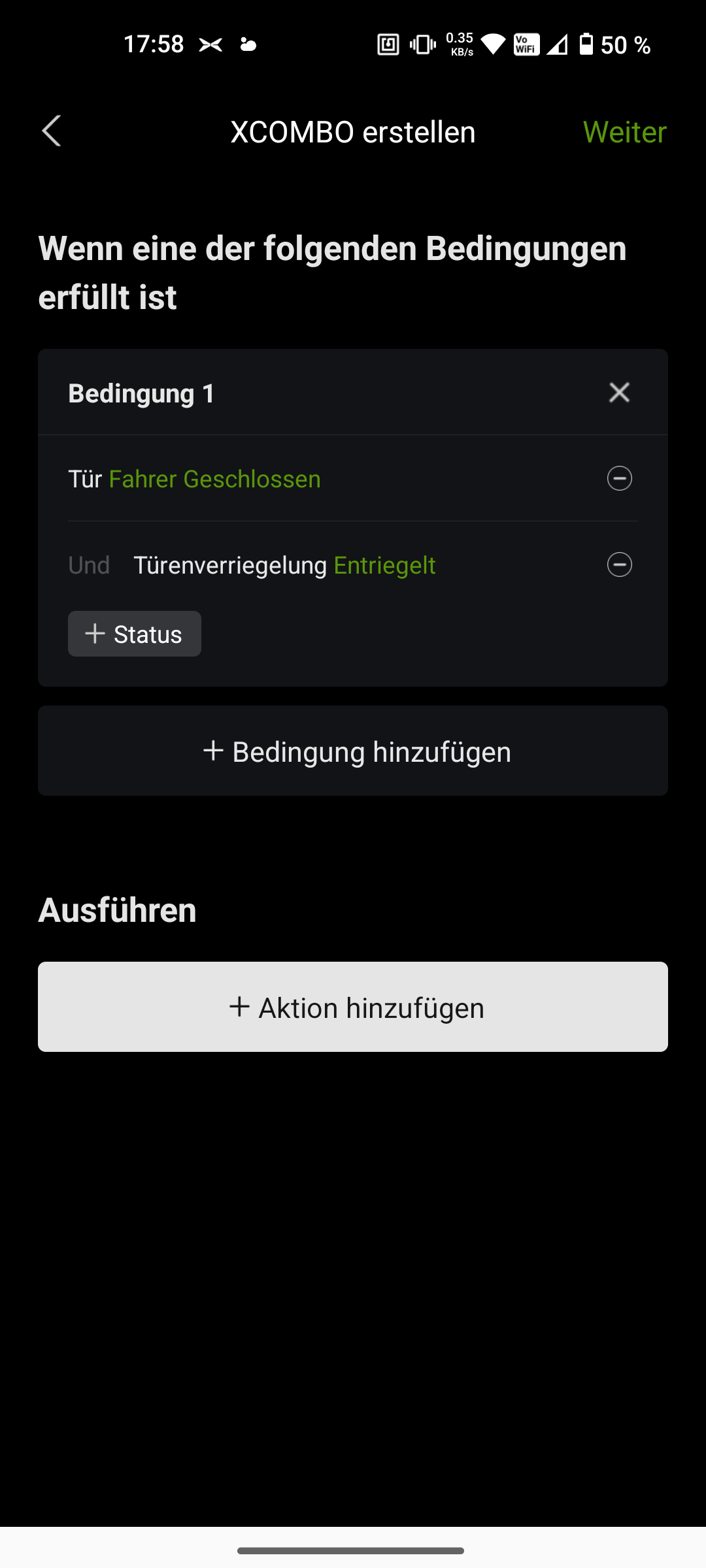
Task: Tap Aktion hinzufügen
Action: (353, 1007)
